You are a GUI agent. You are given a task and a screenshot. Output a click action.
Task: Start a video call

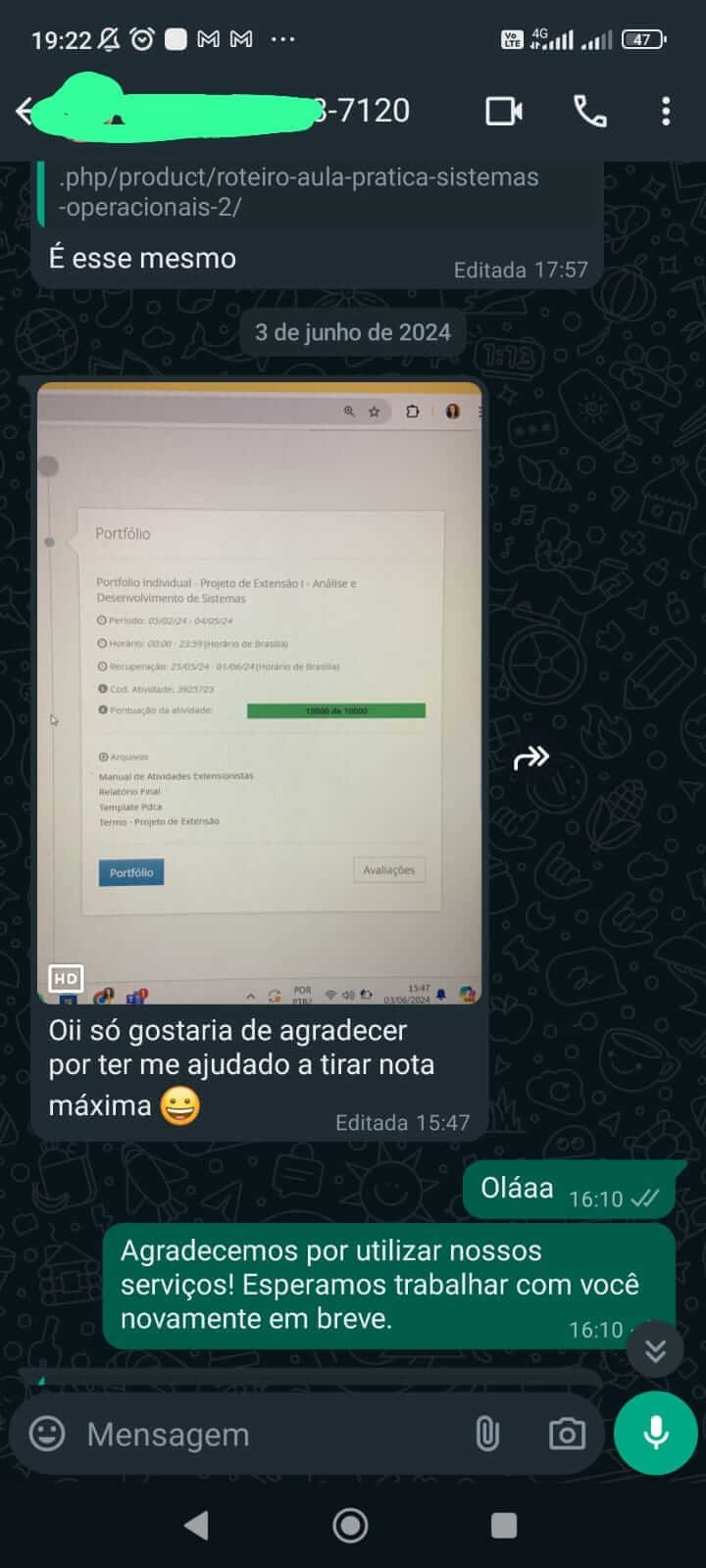pos(504,111)
